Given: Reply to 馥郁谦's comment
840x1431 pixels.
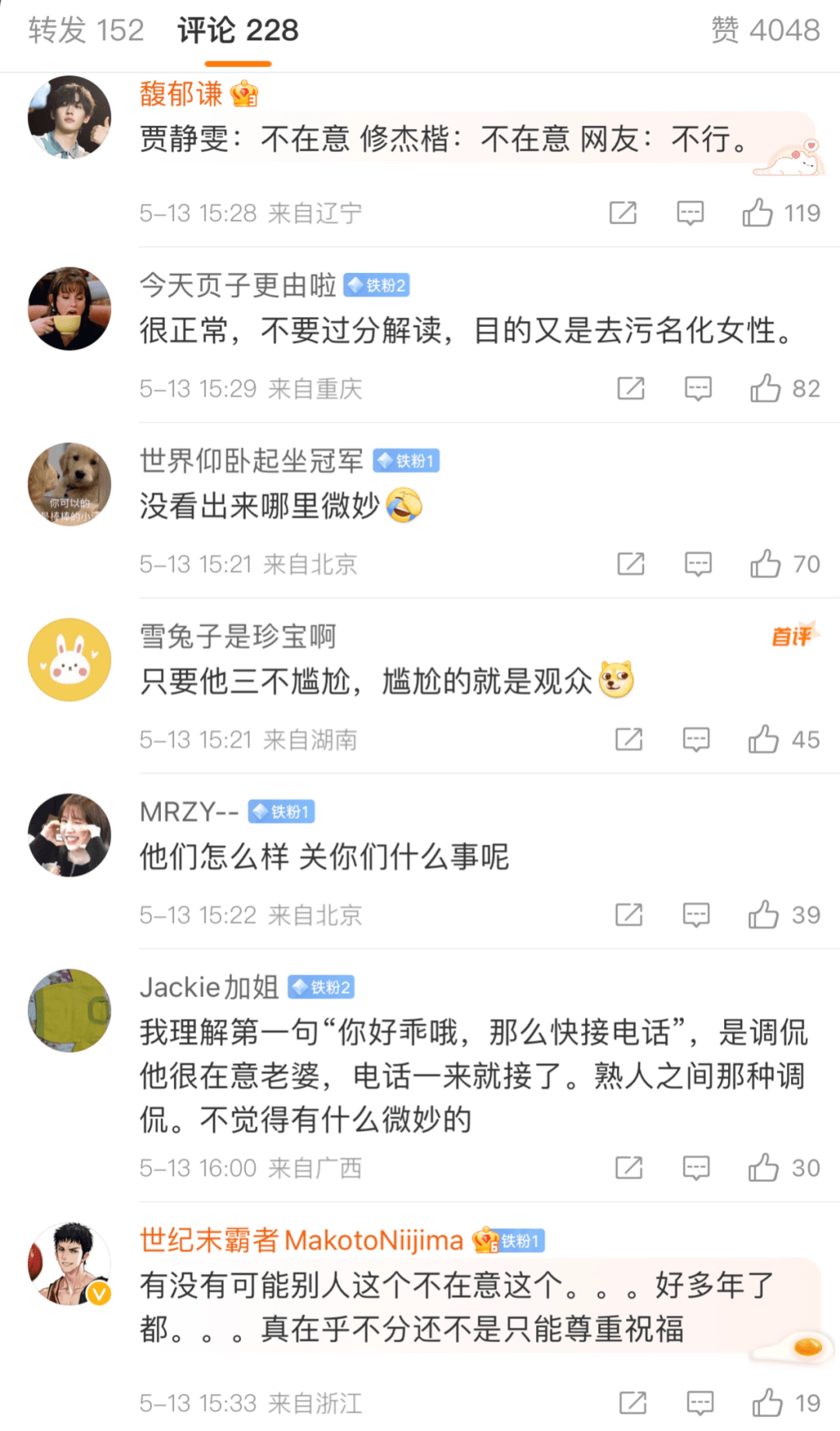Looking at the screenshot, I should click(690, 212).
